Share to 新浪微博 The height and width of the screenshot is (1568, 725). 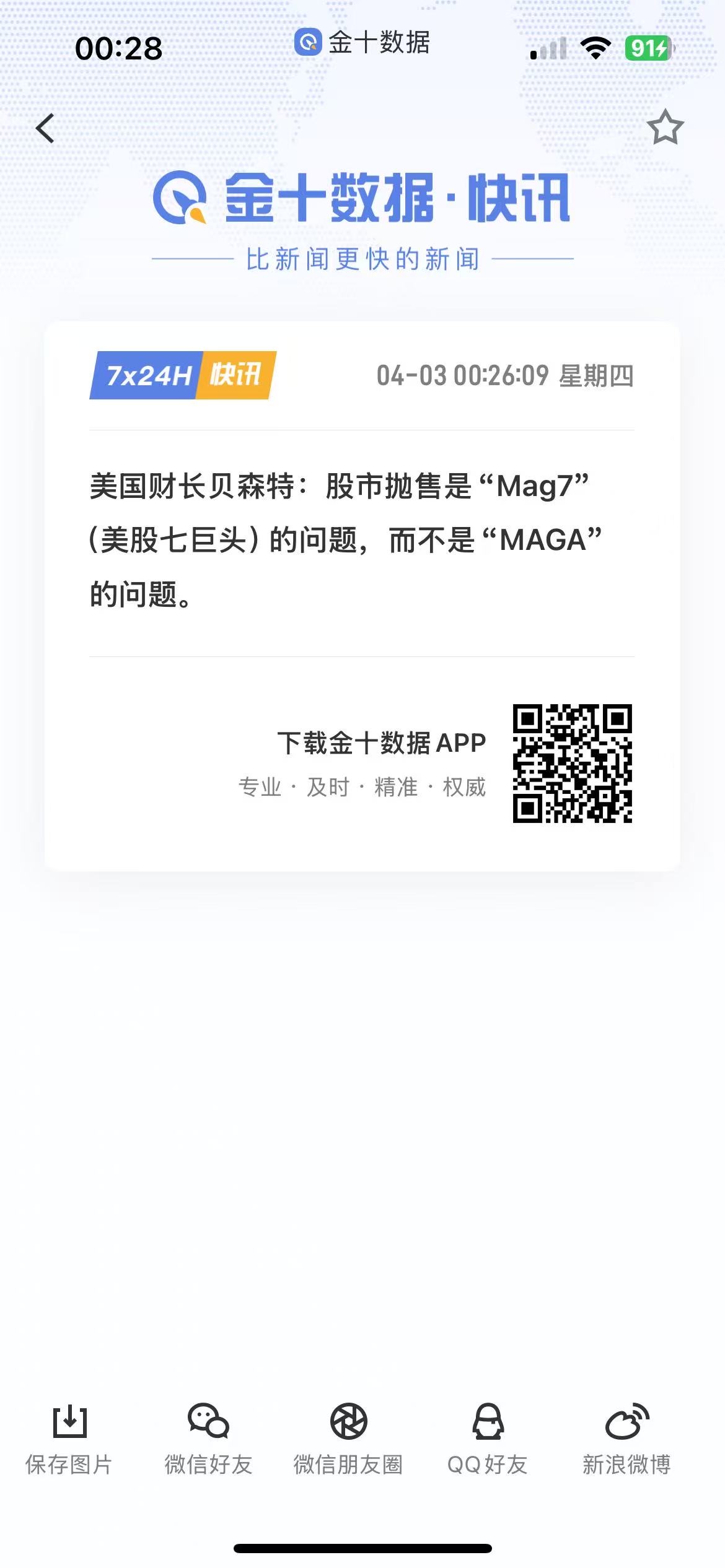tap(626, 1440)
